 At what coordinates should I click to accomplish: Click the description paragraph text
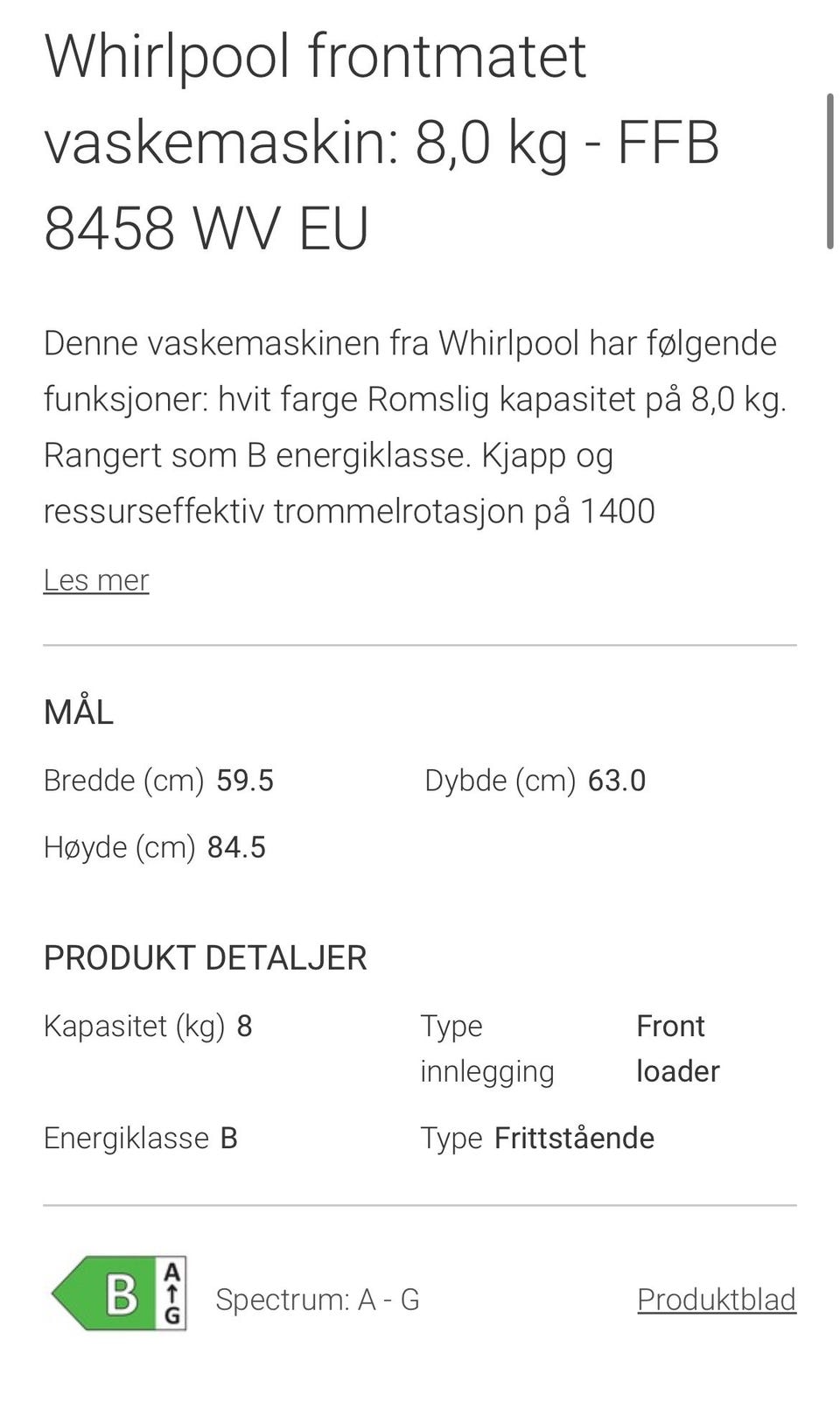tap(411, 426)
